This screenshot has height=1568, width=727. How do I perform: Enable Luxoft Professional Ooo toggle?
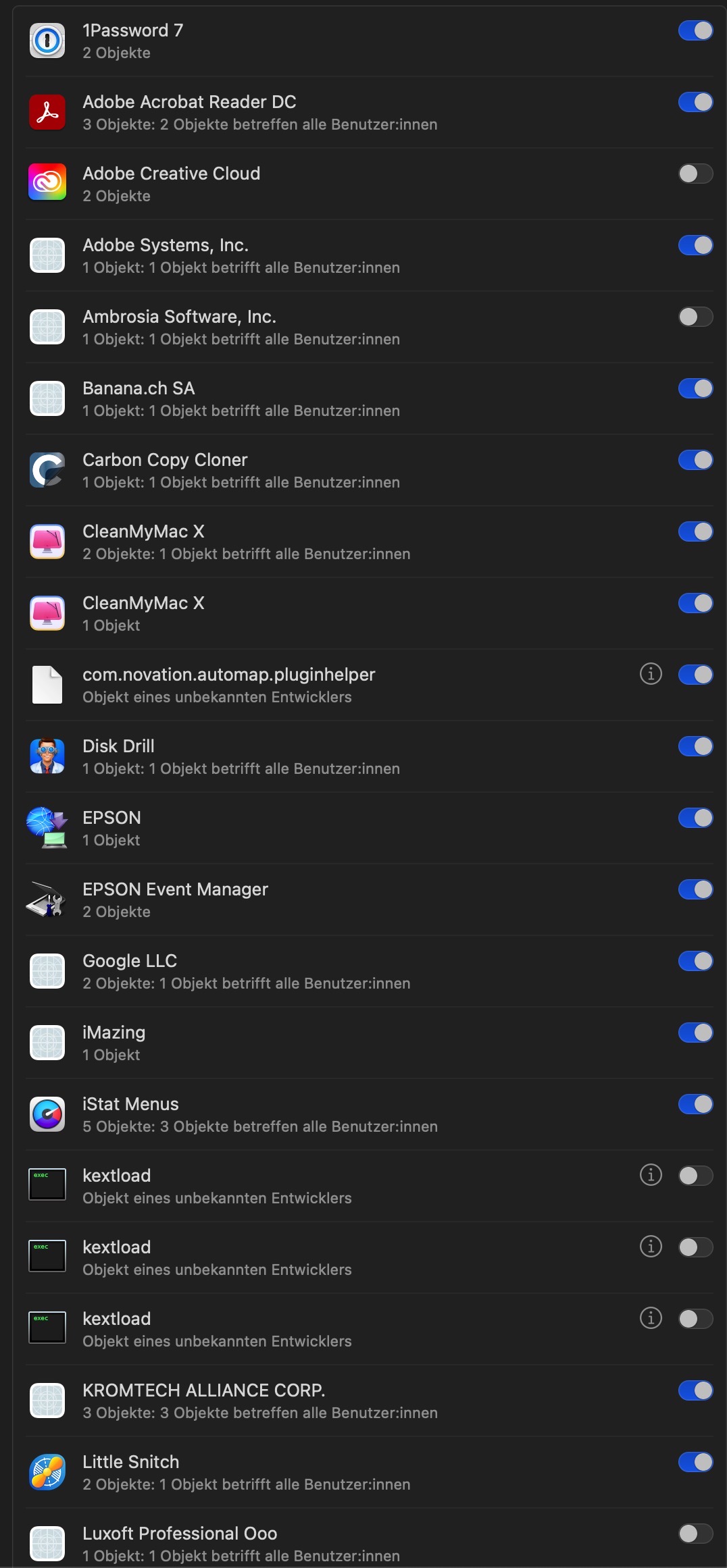695,1534
